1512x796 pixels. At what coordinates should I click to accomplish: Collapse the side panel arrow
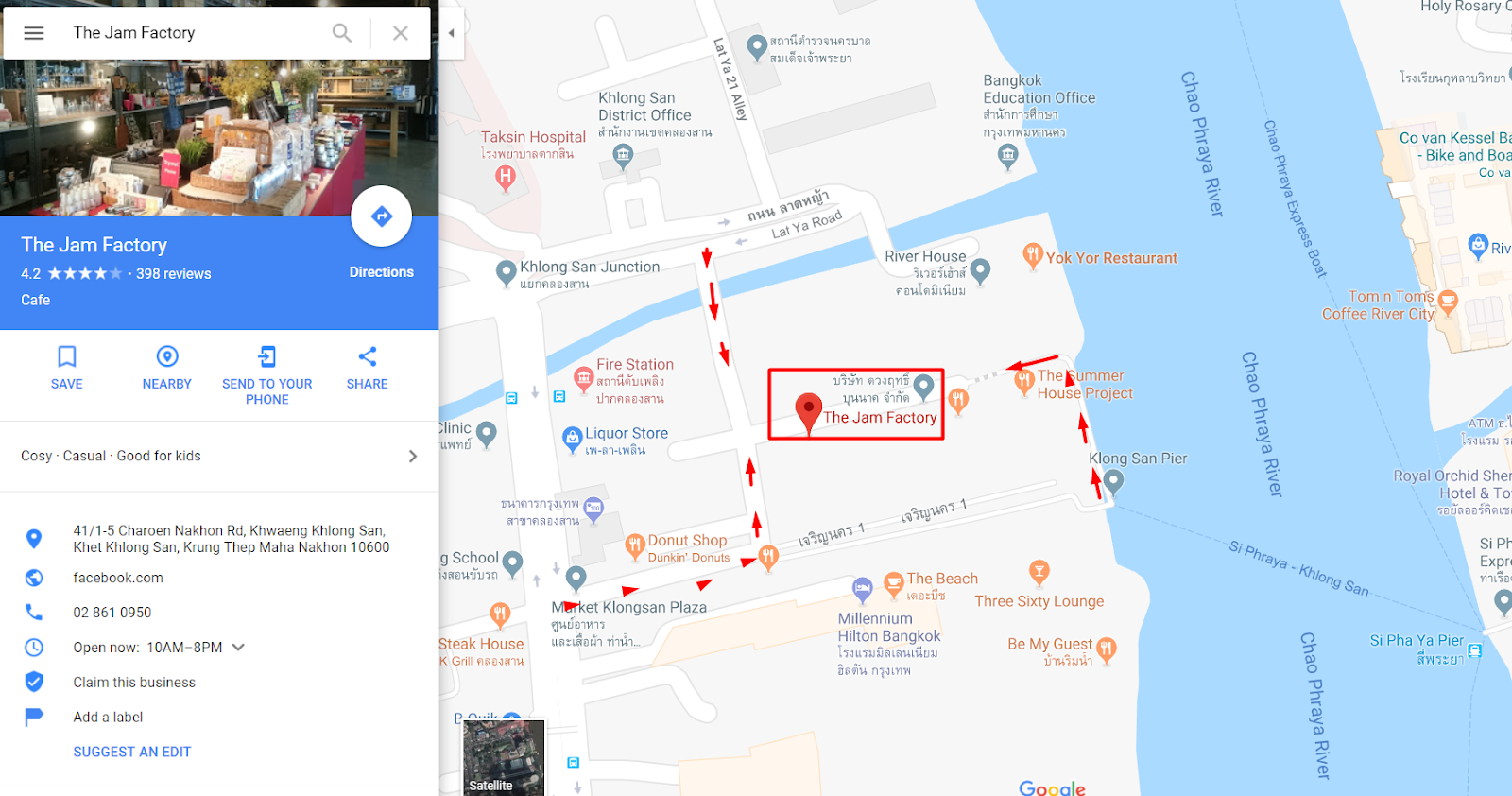click(452, 33)
